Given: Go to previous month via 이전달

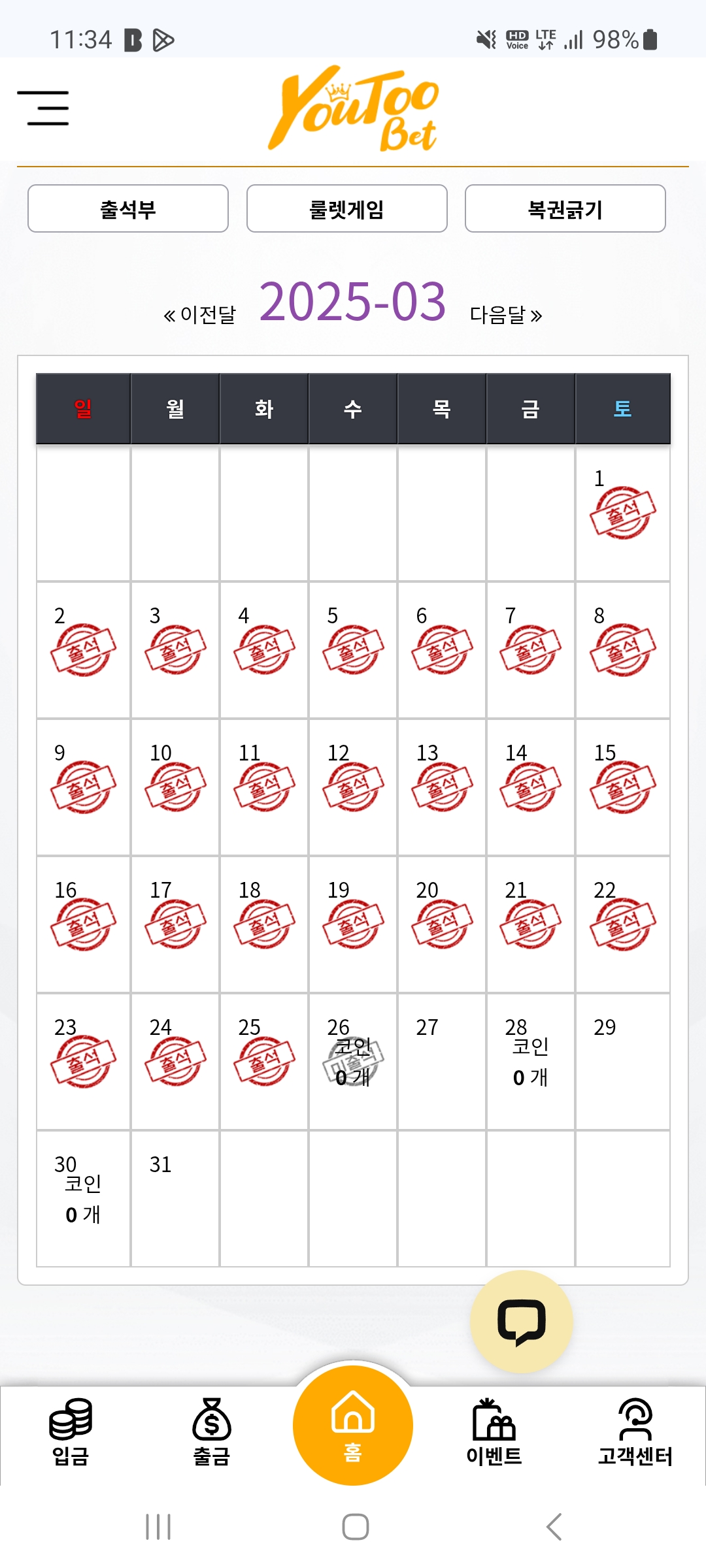Looking at the screenshot, I should [x=200, y=315].
